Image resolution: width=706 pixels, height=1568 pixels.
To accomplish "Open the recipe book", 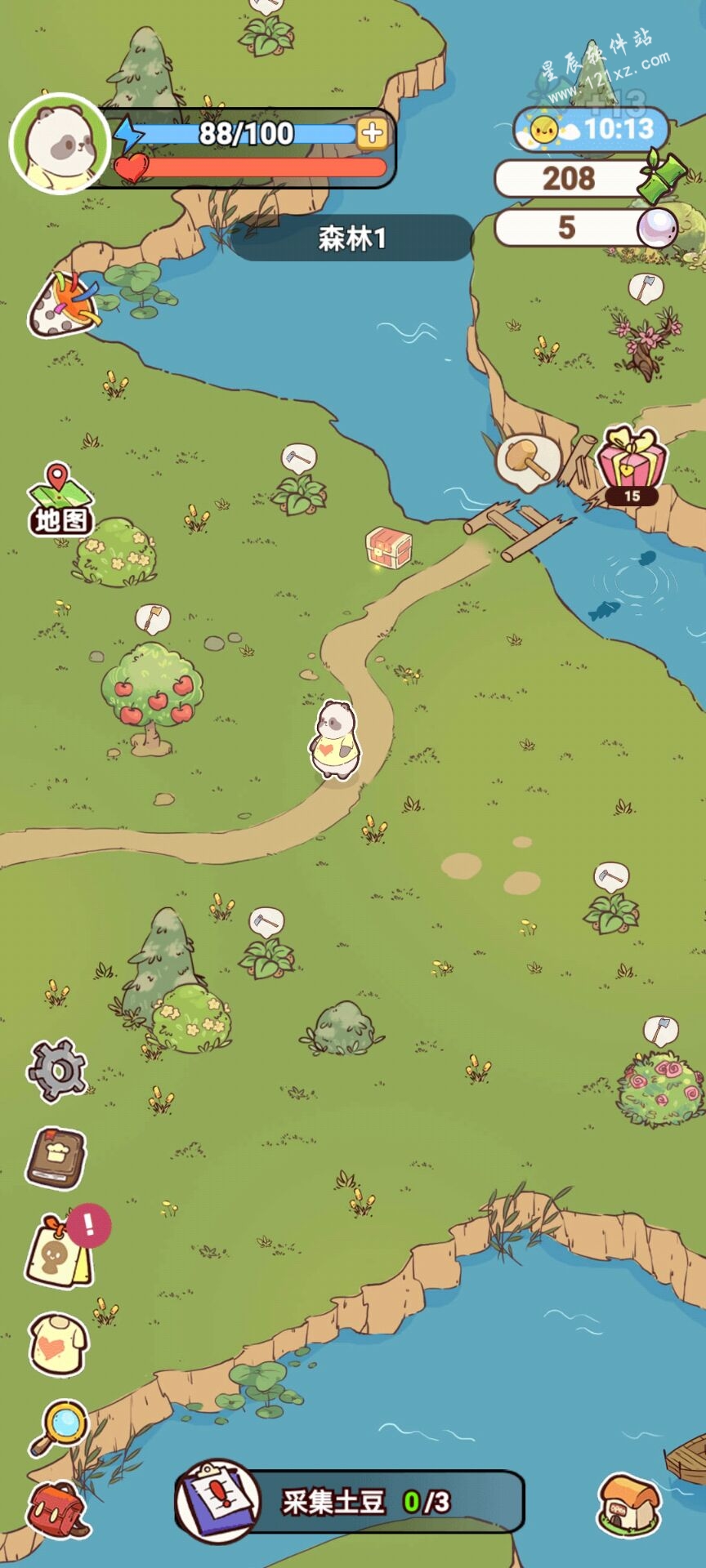I will (x=57, y=1158).
